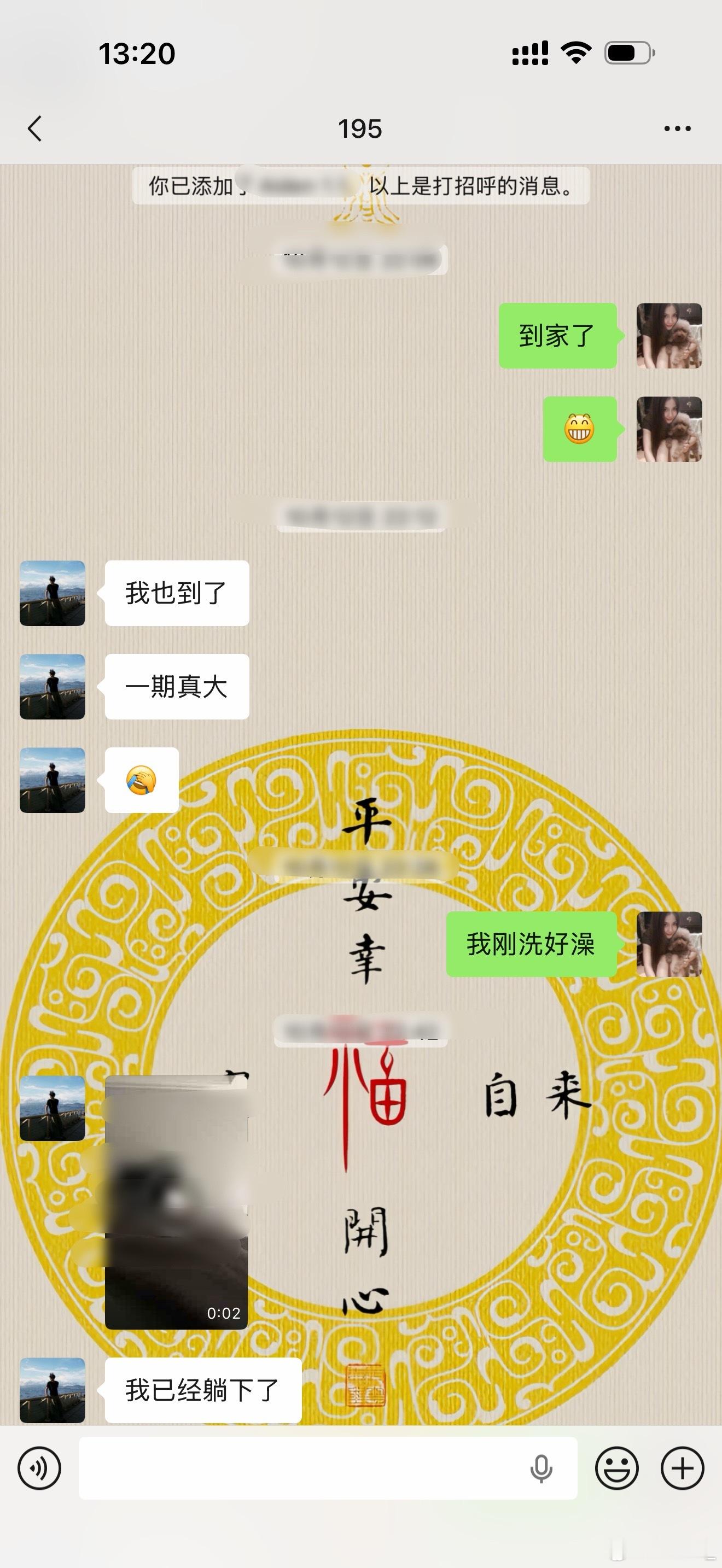722x1568 pixels.
Task: Tap the chat title 195
Action: click(x=360, y=128)
